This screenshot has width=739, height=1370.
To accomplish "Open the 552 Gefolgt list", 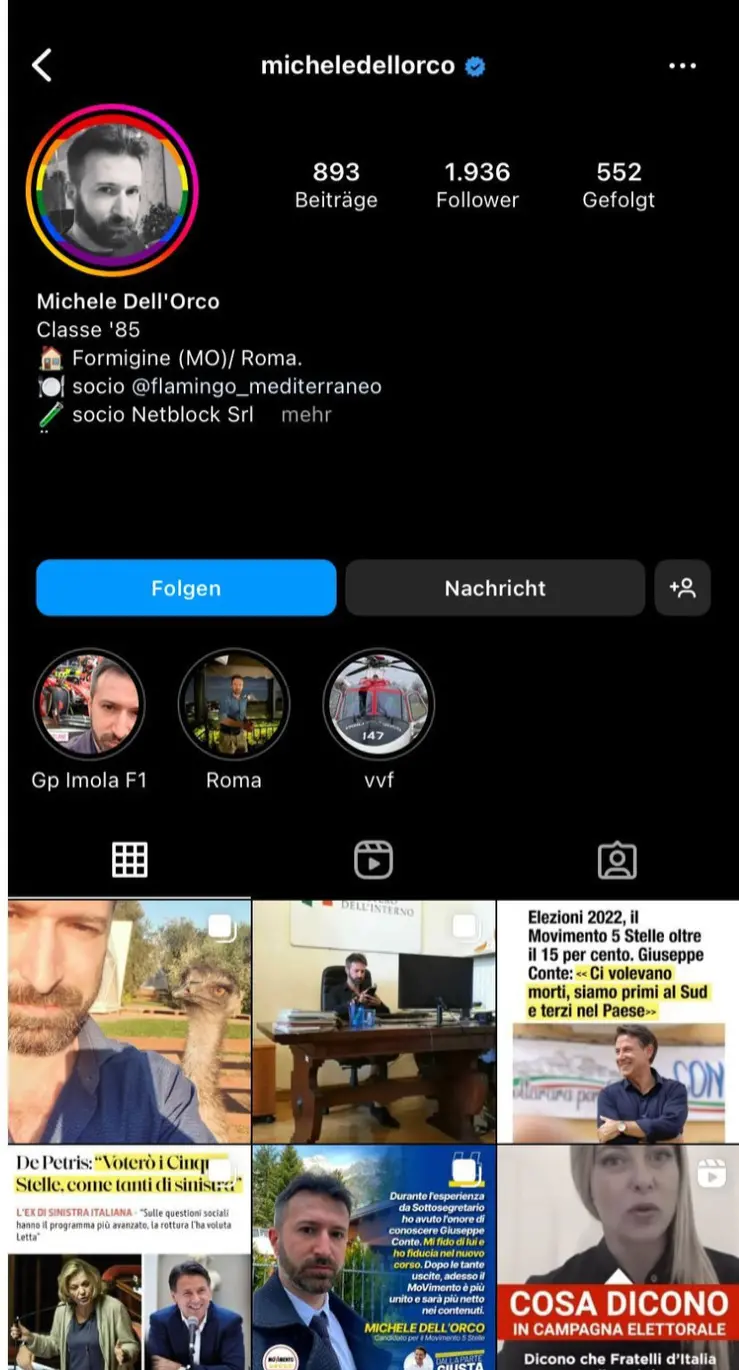I will (618, 185).
